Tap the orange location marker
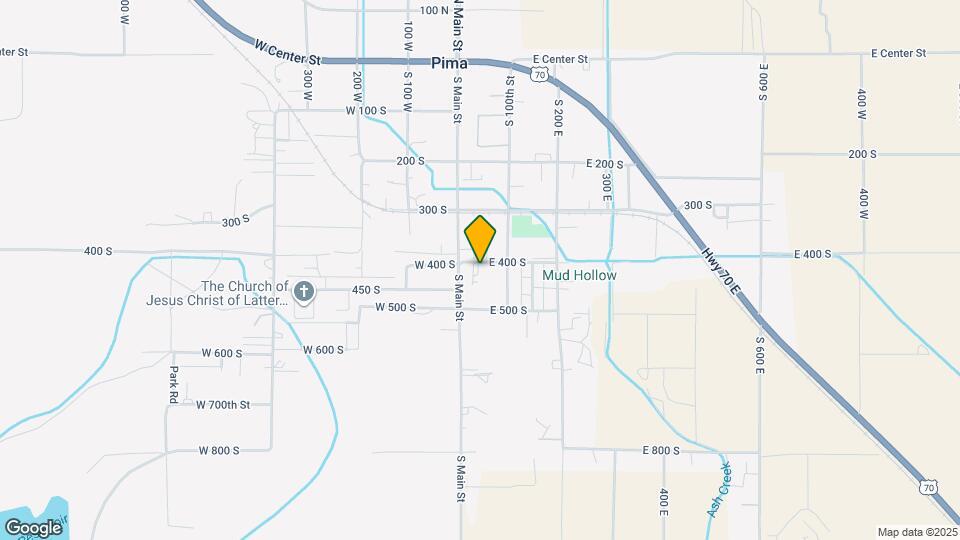 480,238
